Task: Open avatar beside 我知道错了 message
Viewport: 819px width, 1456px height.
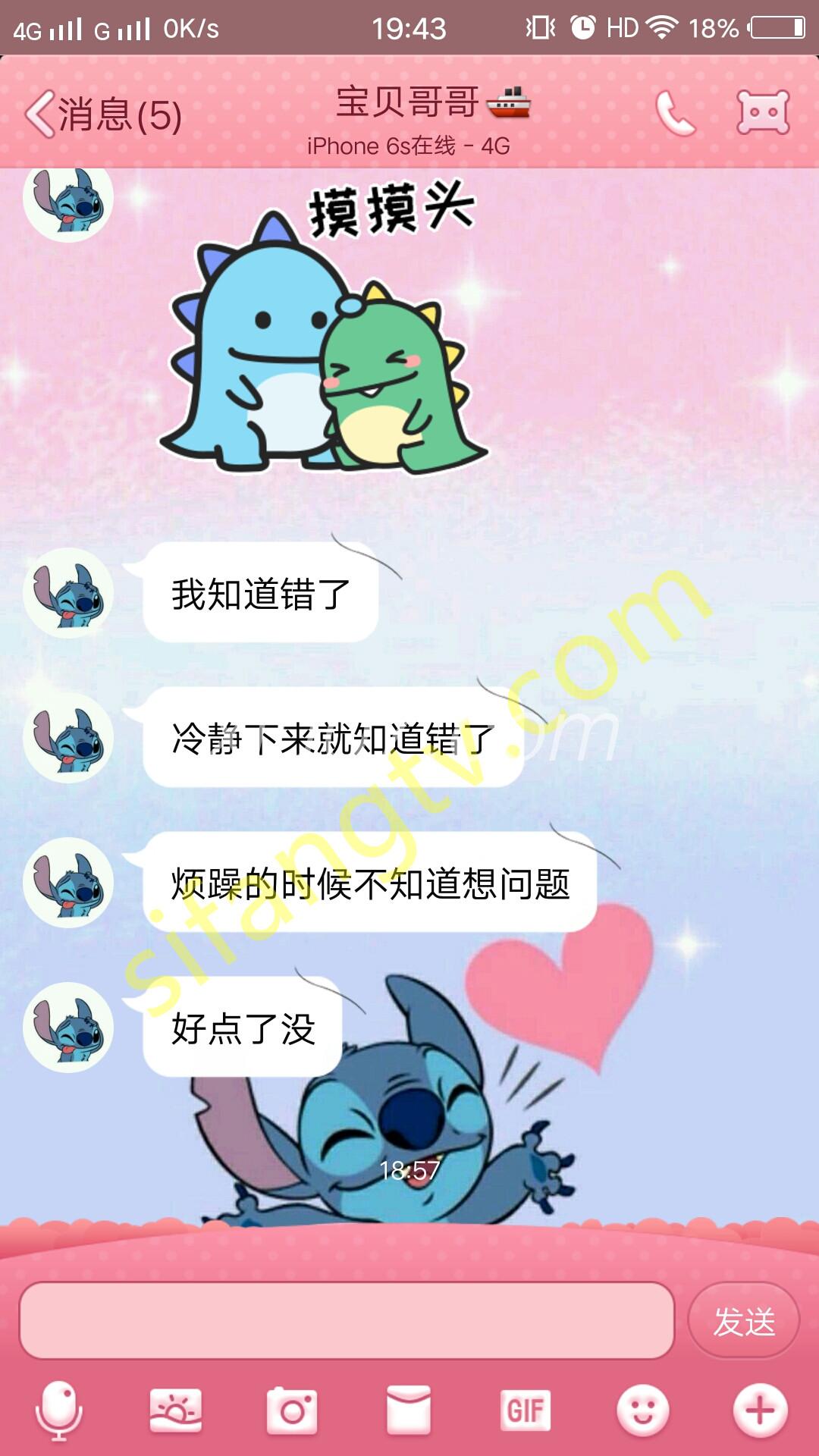Action: (68, 593)
